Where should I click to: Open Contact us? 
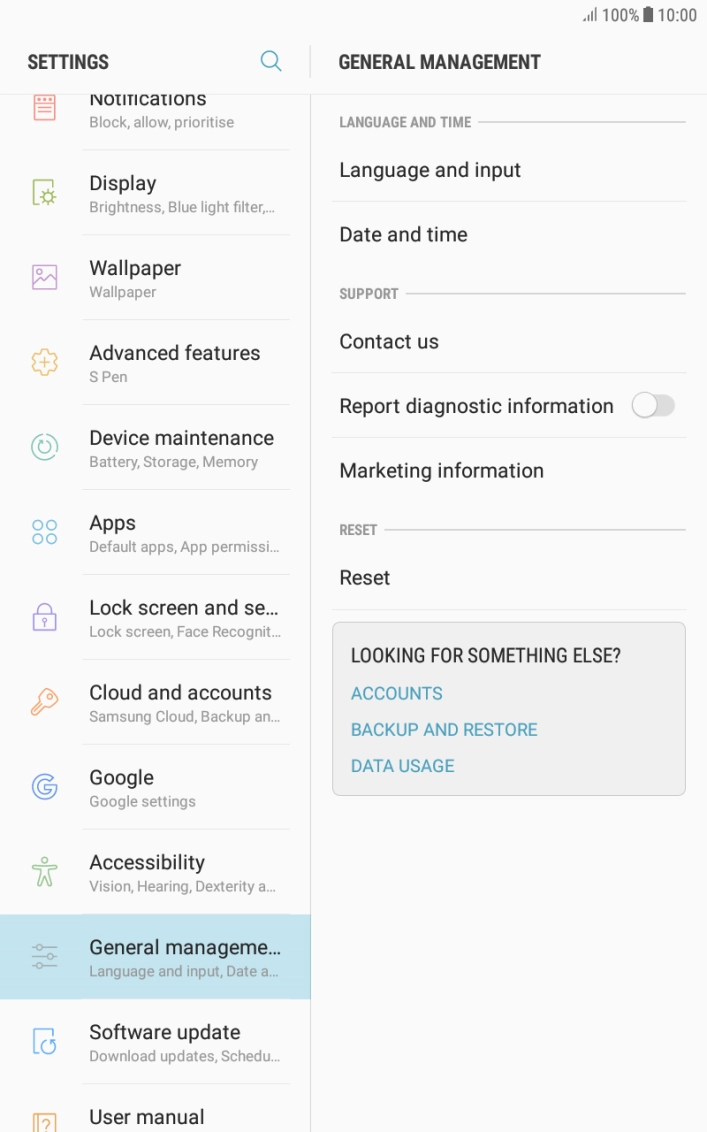508,341
